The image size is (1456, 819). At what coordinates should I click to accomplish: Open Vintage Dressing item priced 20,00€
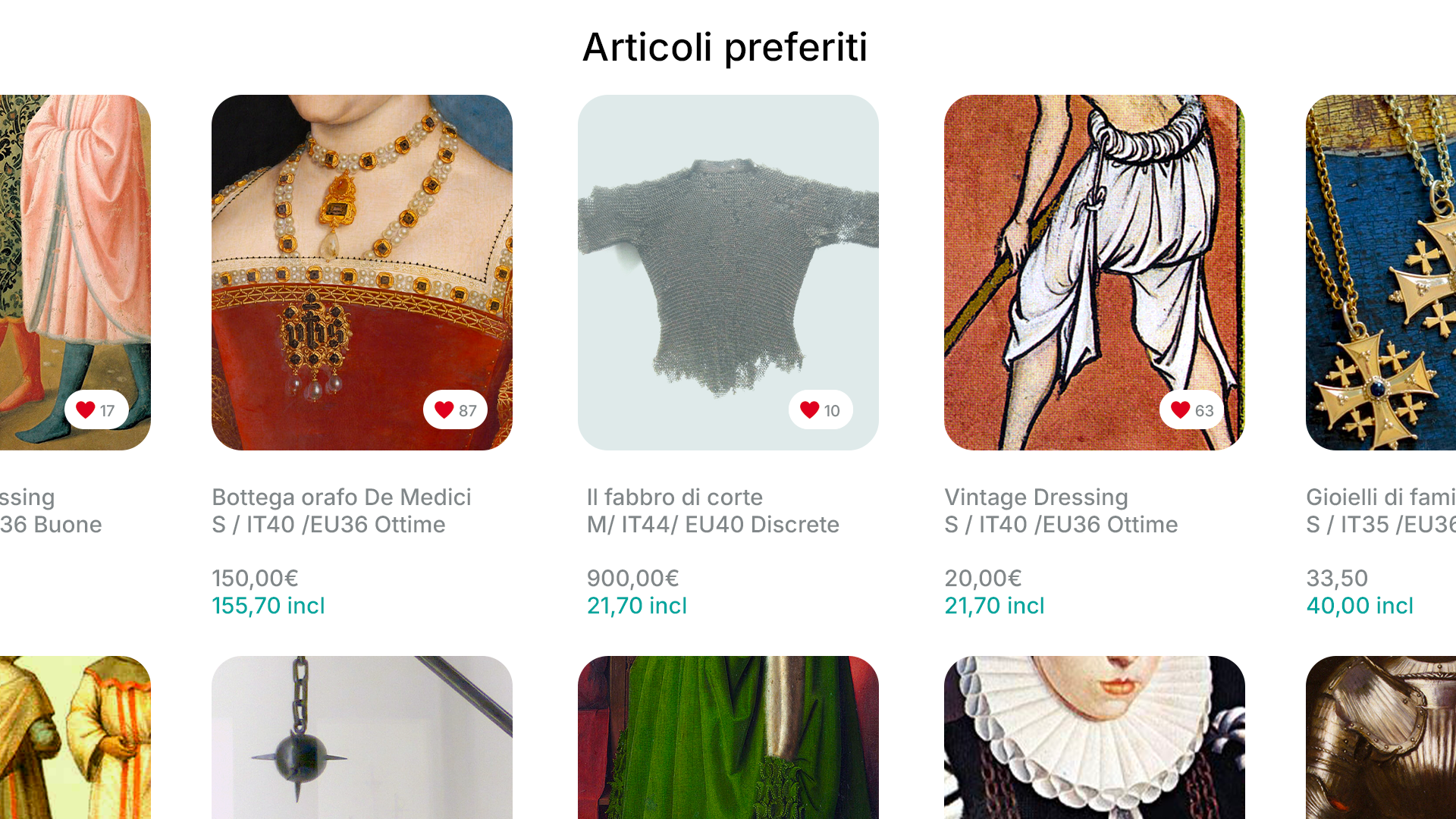click(x=1094, y=272)
